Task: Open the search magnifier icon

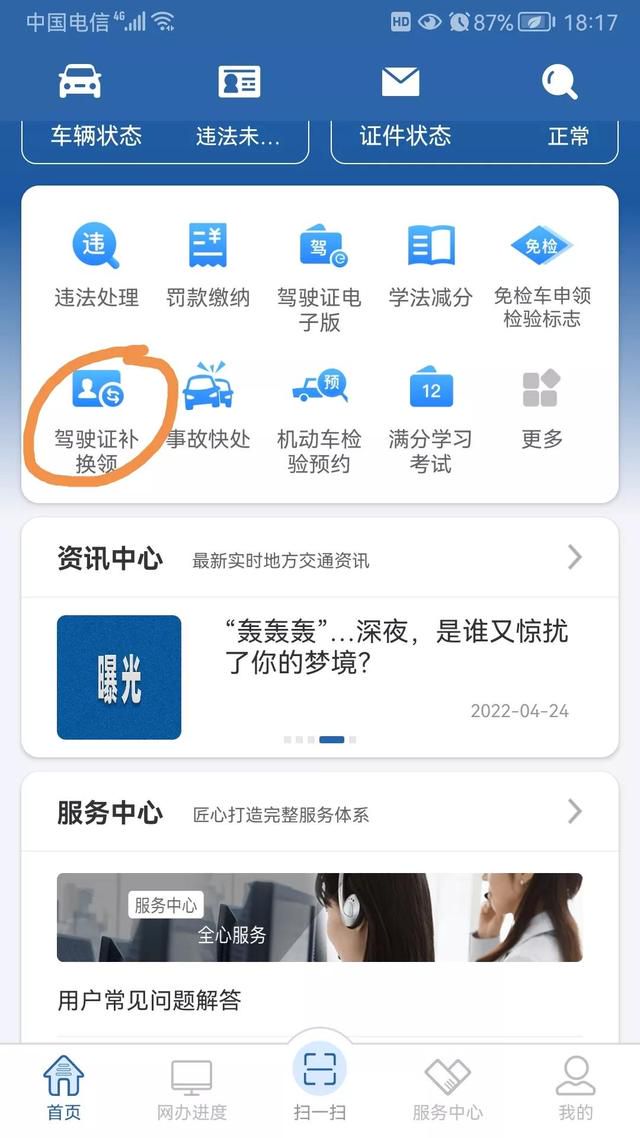Action: point(560,83)
